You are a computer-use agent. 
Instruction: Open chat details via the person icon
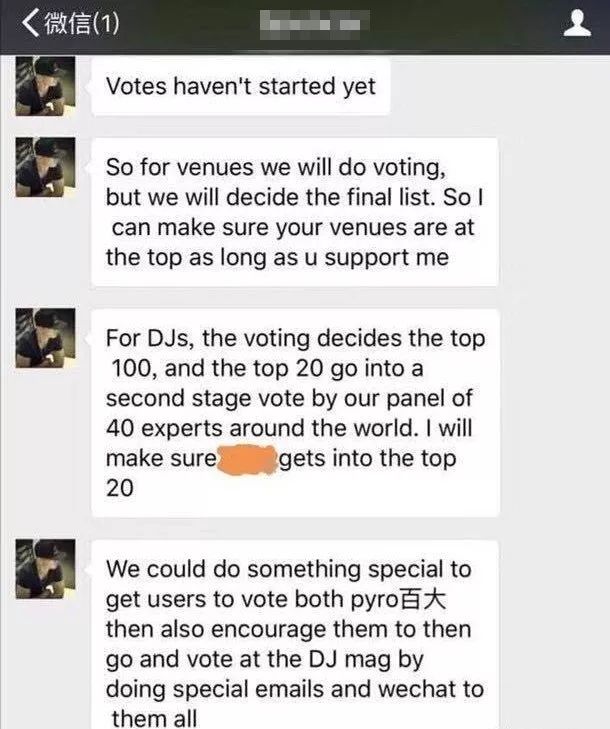coord(577,24)
